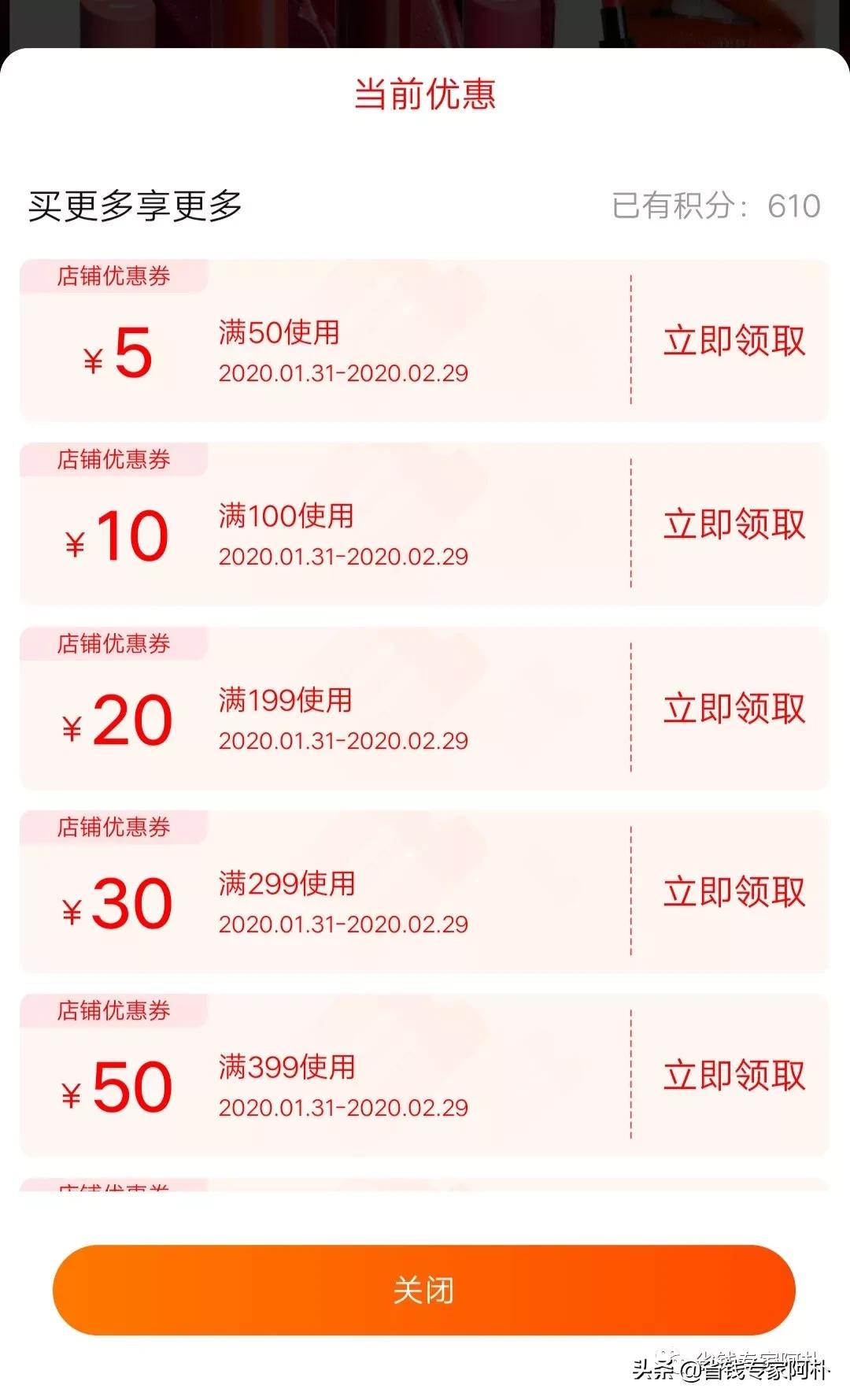This screenshot has height=1400, width=850.
Task: Claim the ¥20 coupon for orders over 199
Action: (x=734, y=709)
